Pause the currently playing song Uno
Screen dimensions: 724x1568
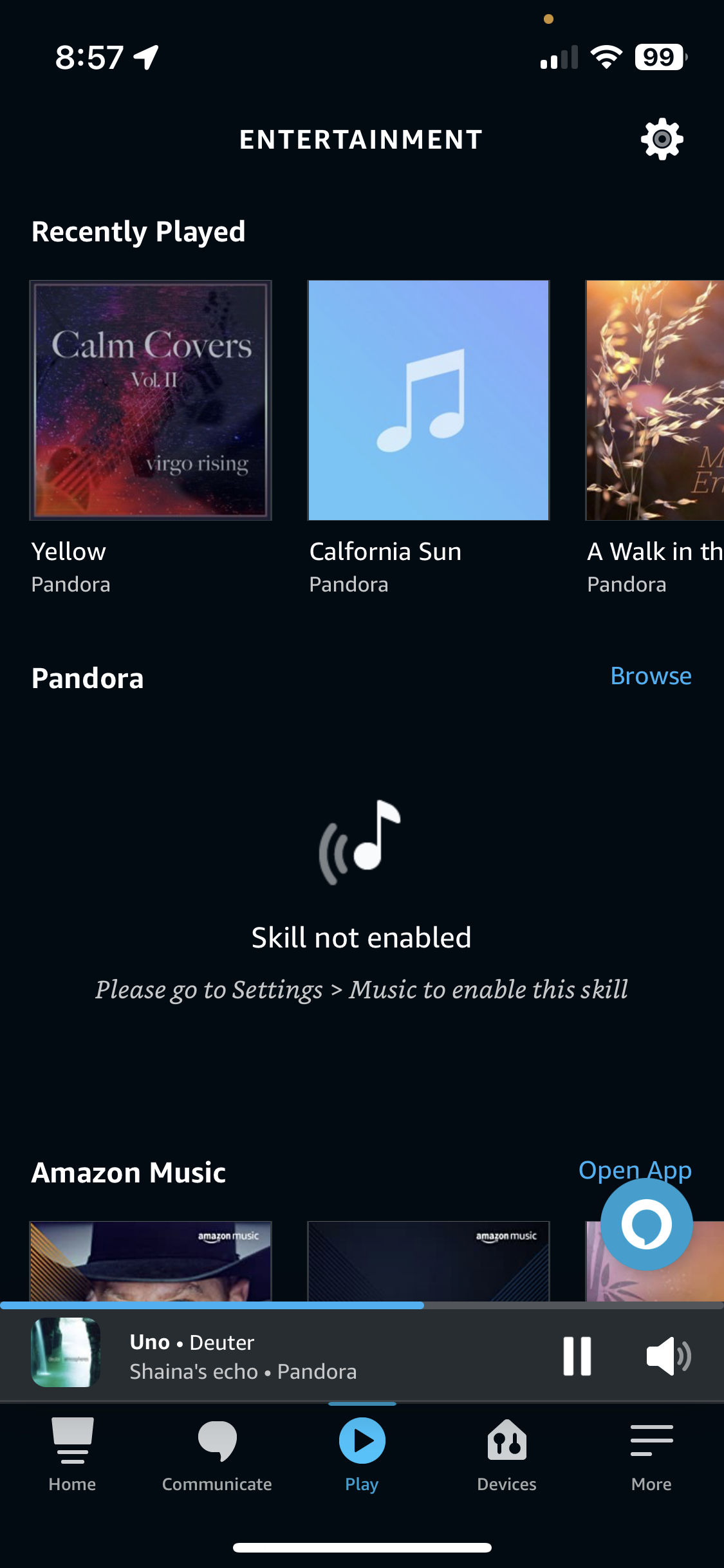tap(577, 1356)
